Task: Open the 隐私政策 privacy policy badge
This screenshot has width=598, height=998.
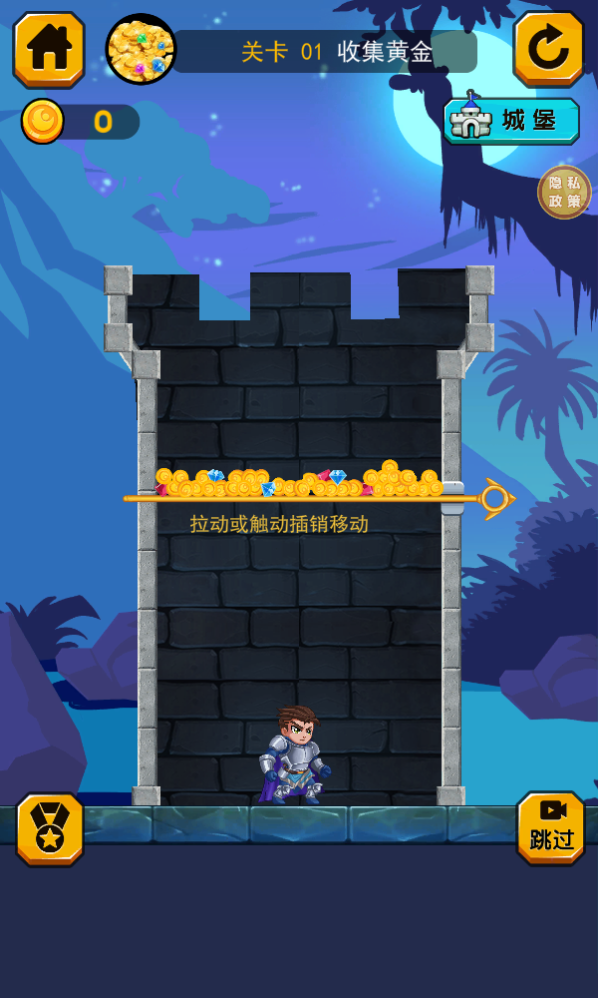Action: (564, 192)
